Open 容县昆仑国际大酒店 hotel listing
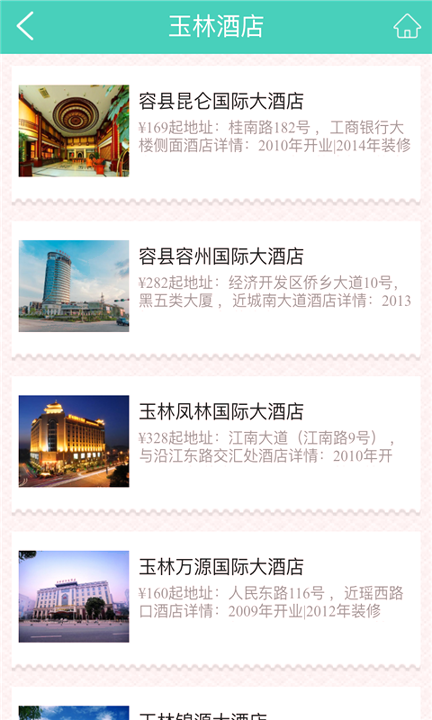432x720 pixels. point(216,134)
